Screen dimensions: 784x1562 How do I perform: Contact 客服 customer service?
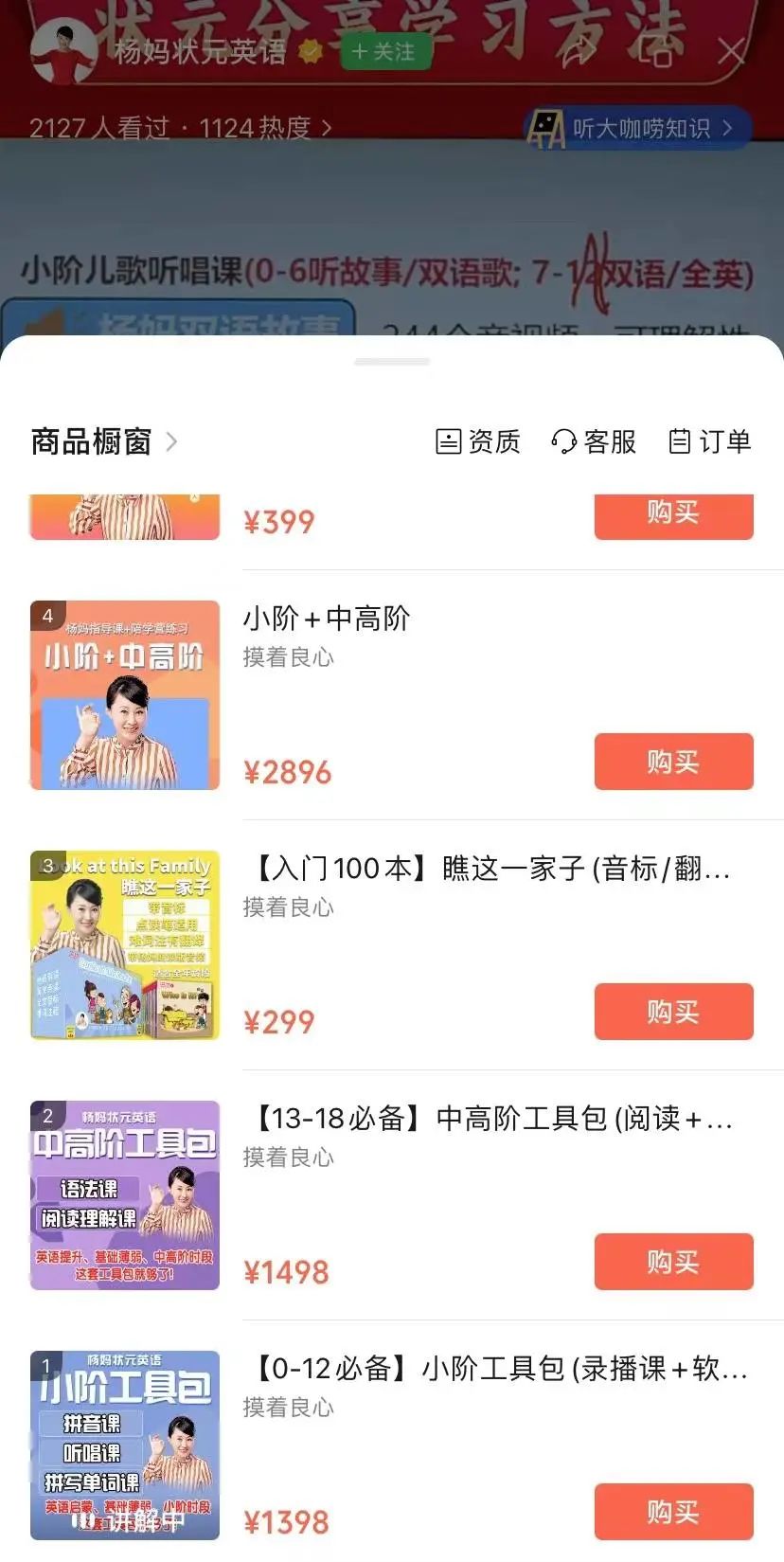click(x=594, y=441)
